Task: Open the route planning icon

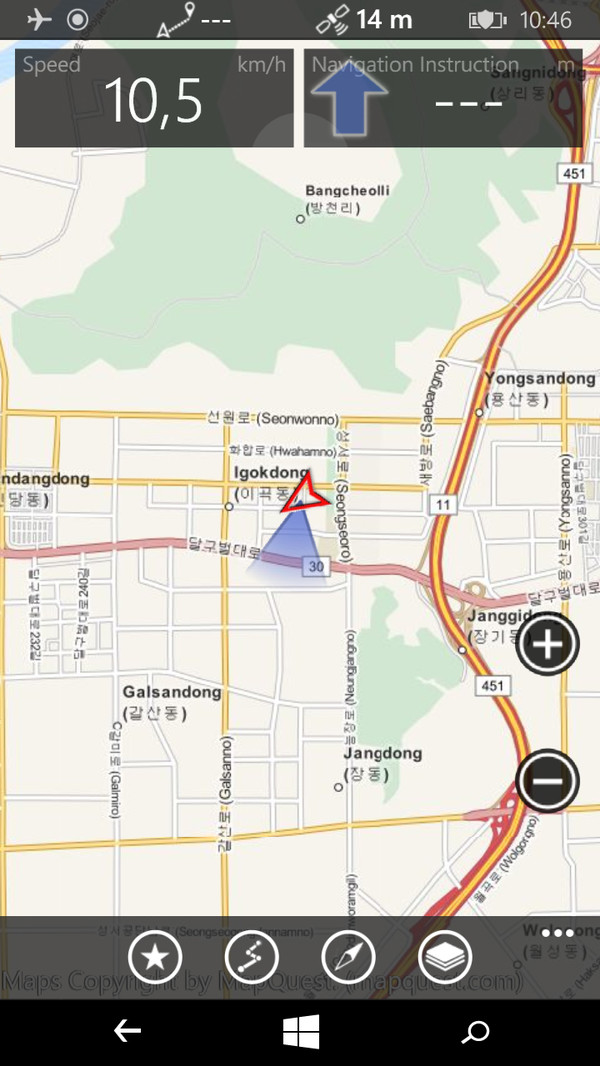Action: [x=252, y=959]
